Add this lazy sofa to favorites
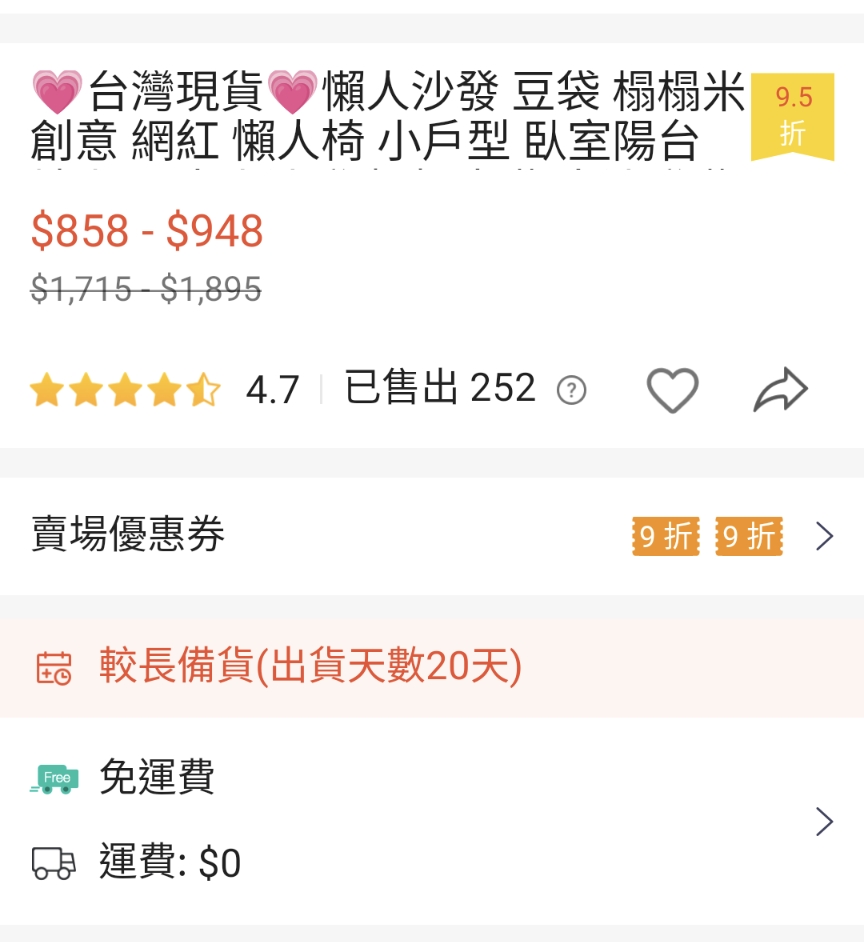Viewport: 864px width, 942px height. pos(672,390)
